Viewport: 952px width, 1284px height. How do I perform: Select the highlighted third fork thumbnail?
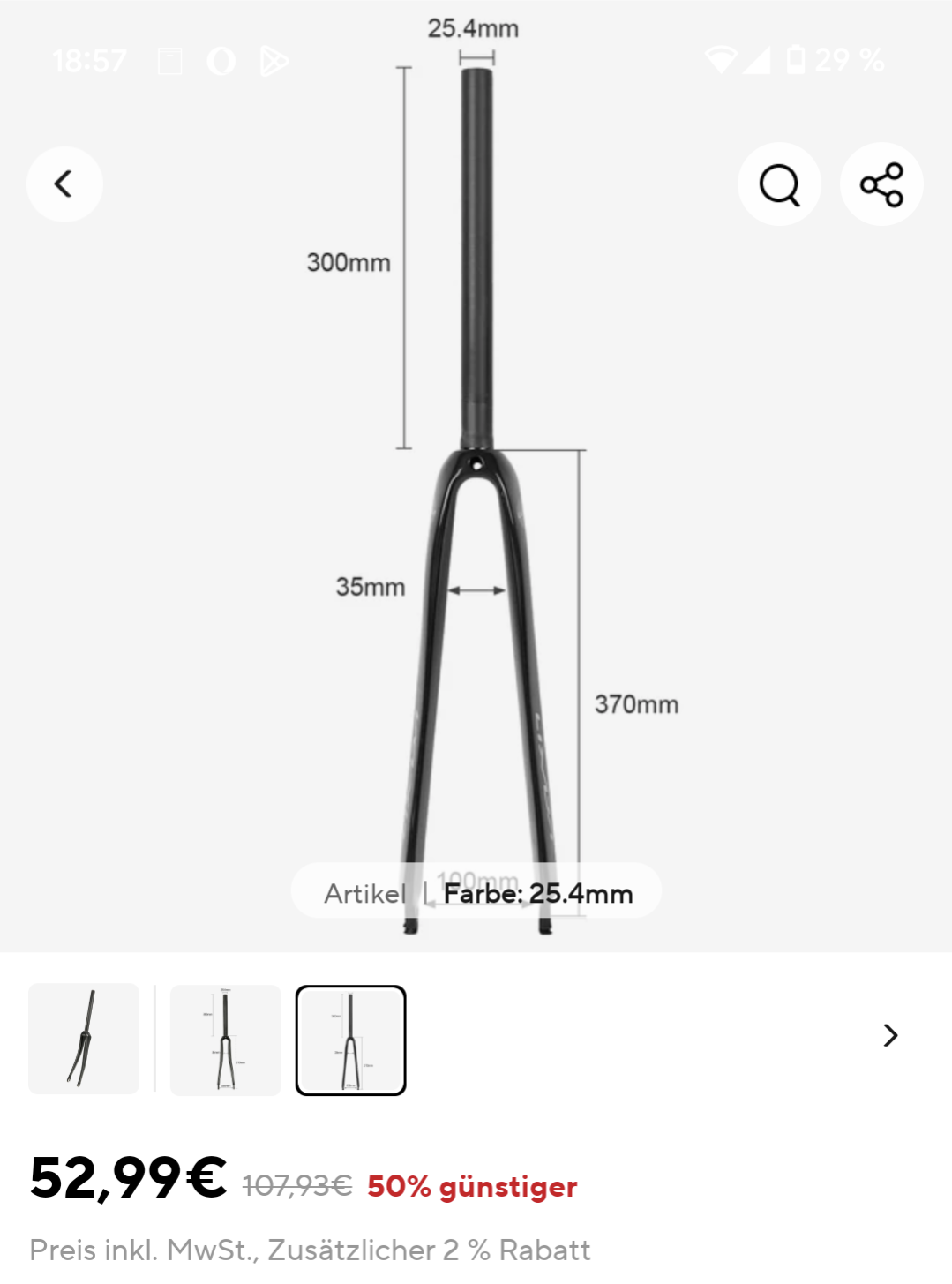click(350, 1040)
